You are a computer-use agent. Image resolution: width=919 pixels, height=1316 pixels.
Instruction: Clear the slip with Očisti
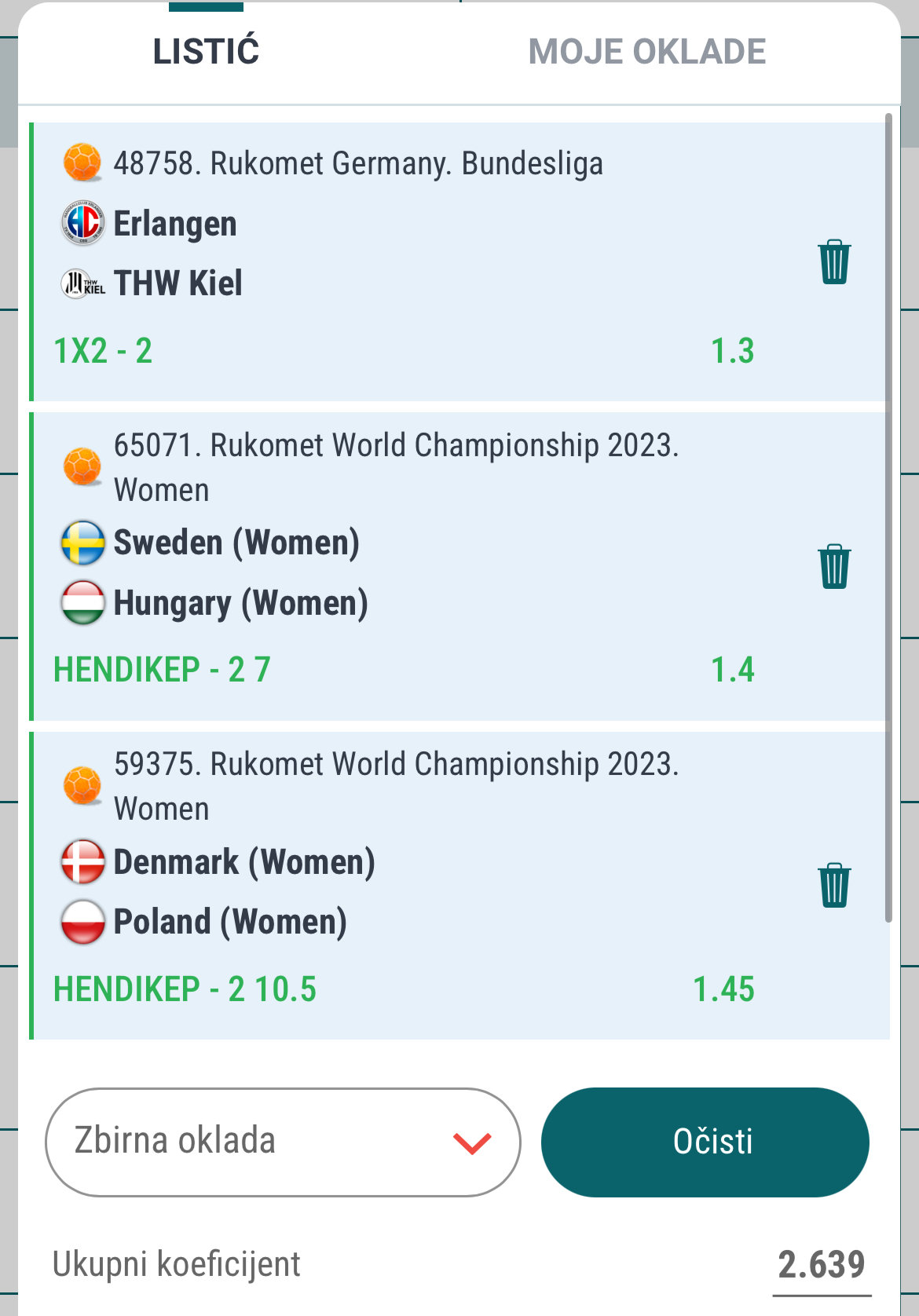705,1142
